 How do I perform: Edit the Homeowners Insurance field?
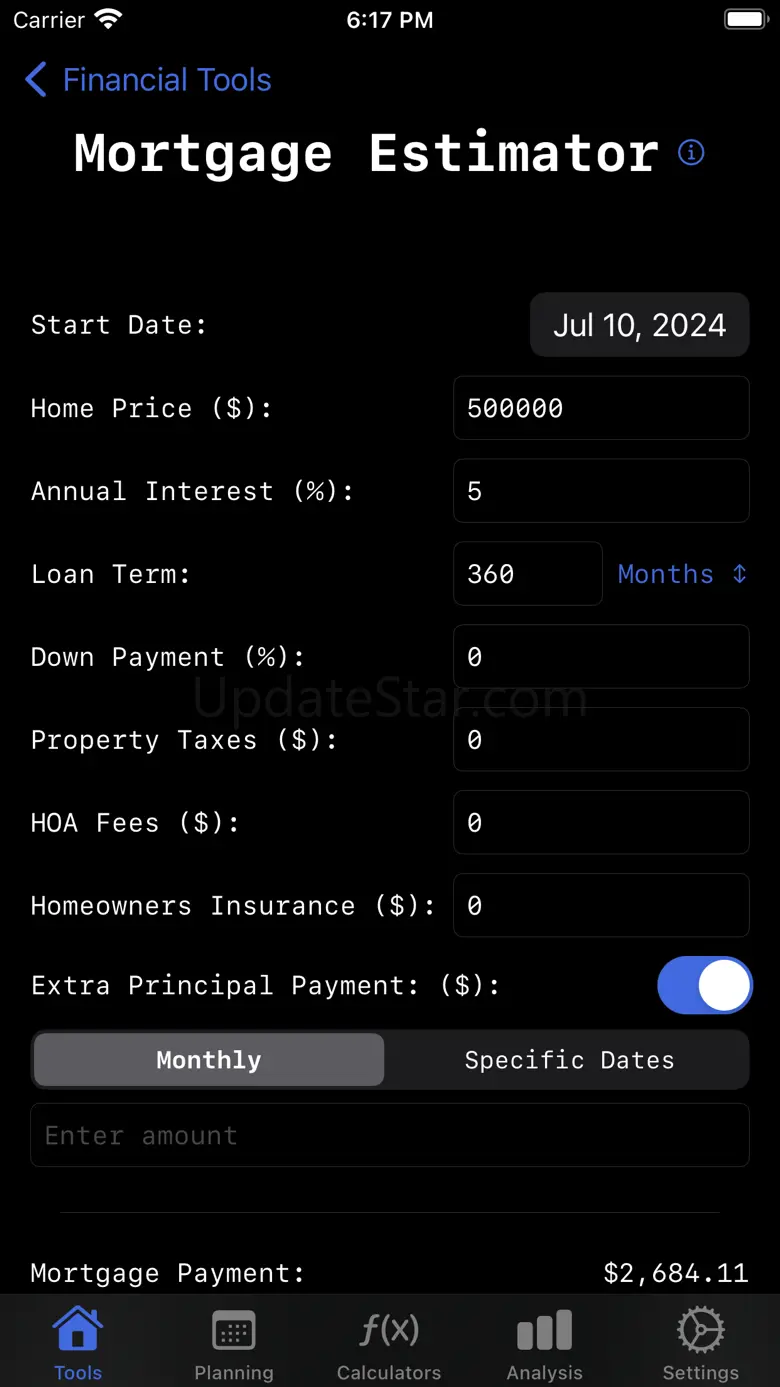(x=601, y=906)
